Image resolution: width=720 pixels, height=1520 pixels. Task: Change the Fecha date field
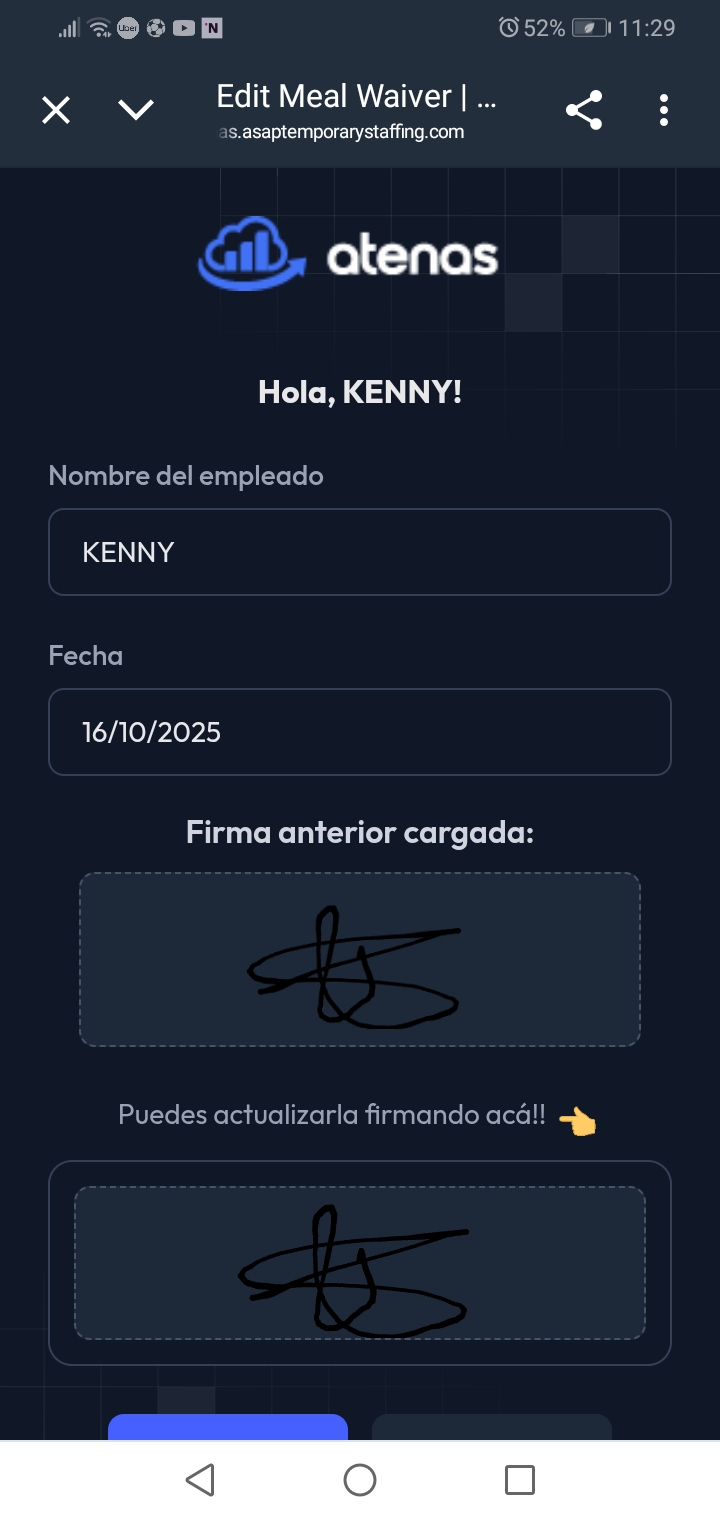(360, 732)
